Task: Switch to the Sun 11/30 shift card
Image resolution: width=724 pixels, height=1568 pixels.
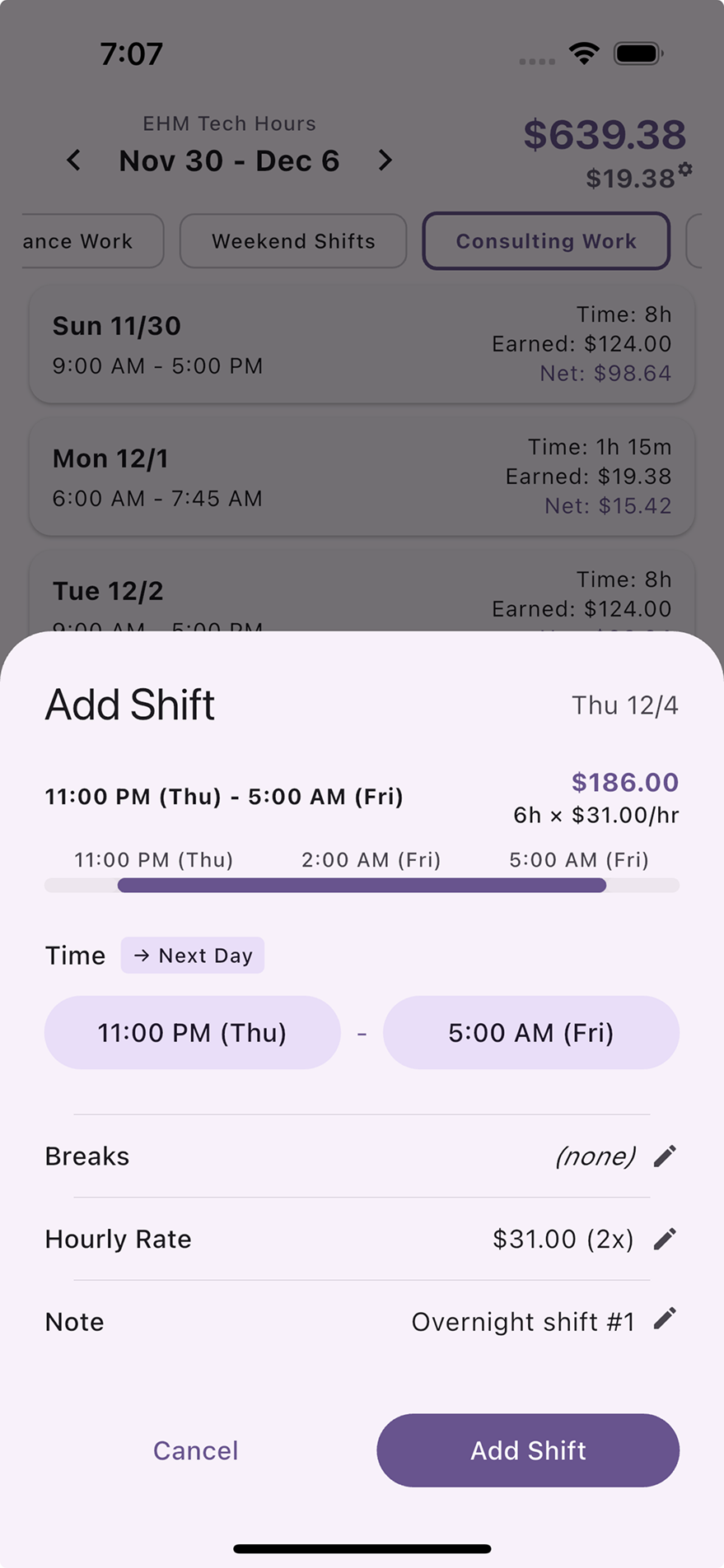Action: pos(362,345)
